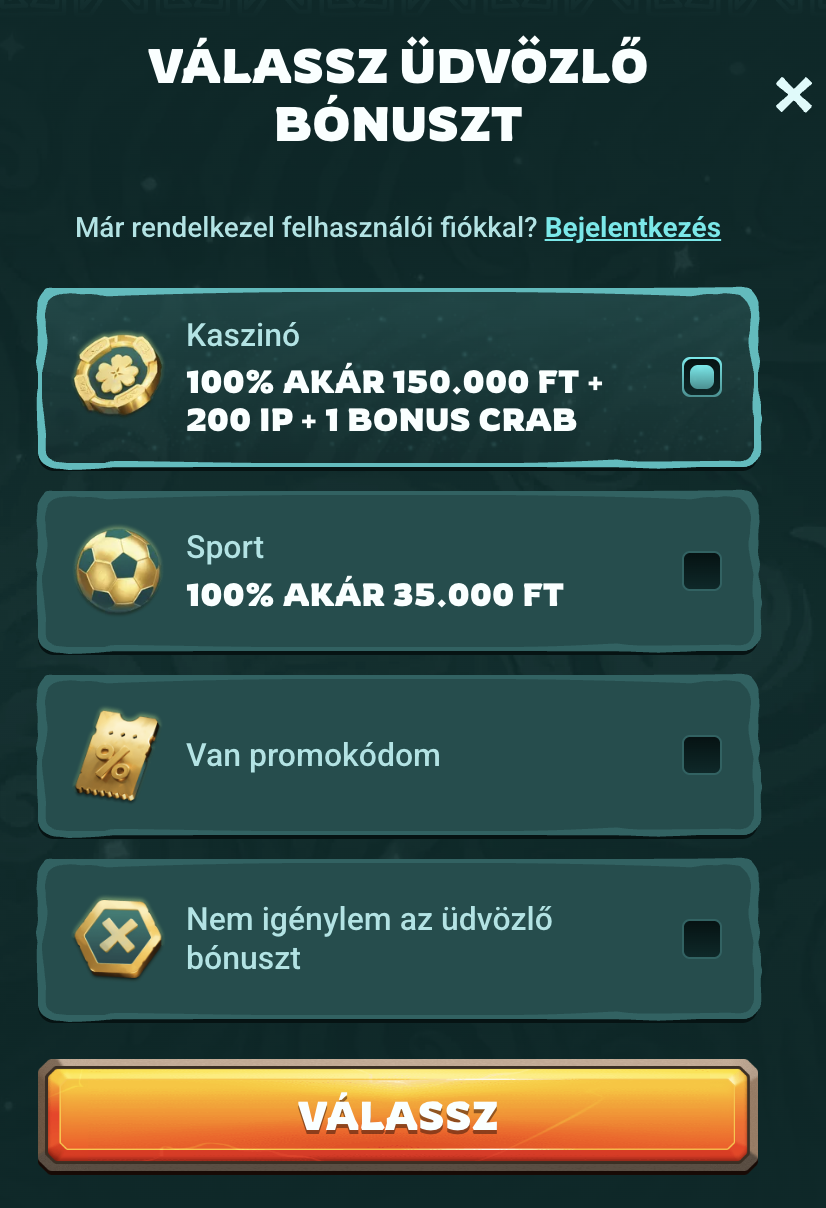Choose the Sport 100% bonus option
The width and height of the screenshot is (826, 1208).
(701, 571)
